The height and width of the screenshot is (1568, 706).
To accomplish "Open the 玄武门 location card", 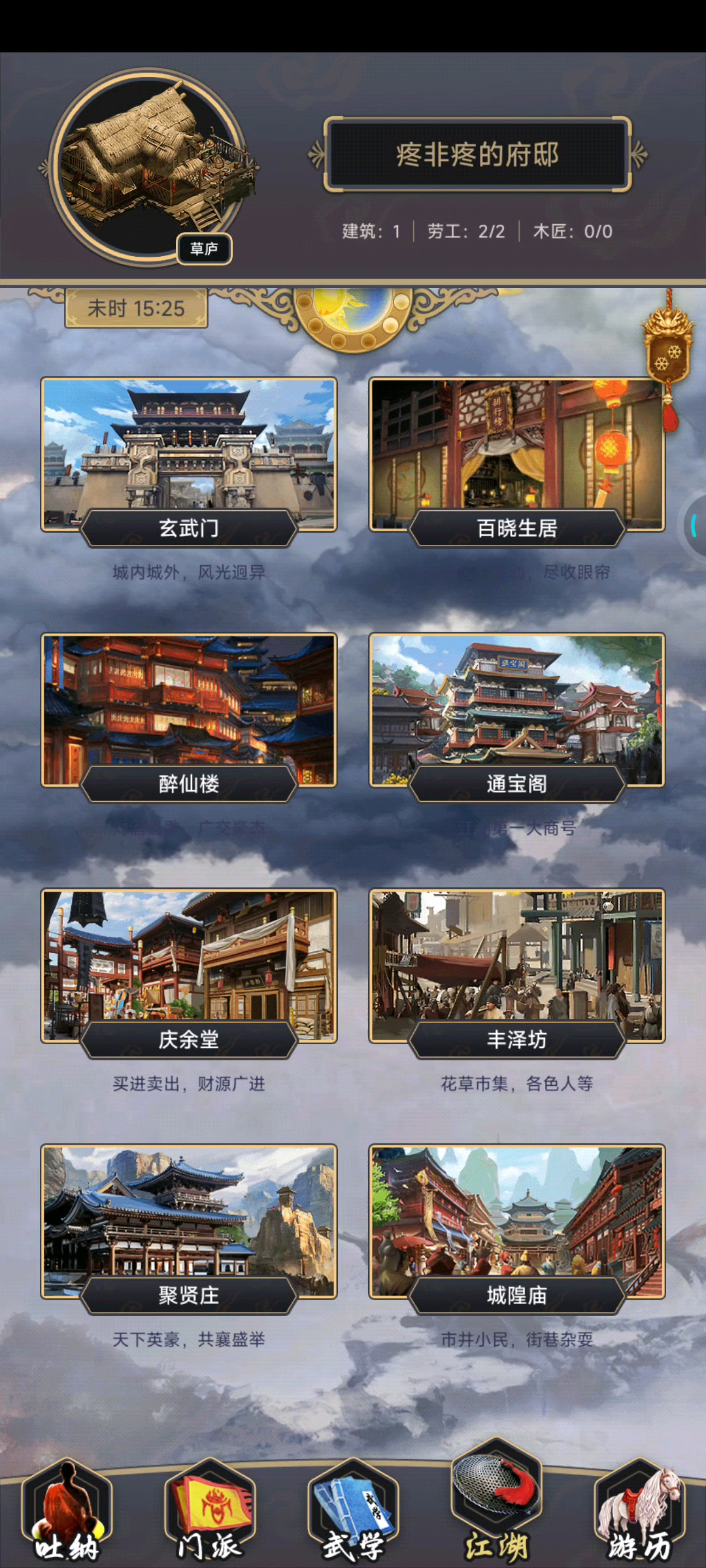I will click(x=189, y=457).
